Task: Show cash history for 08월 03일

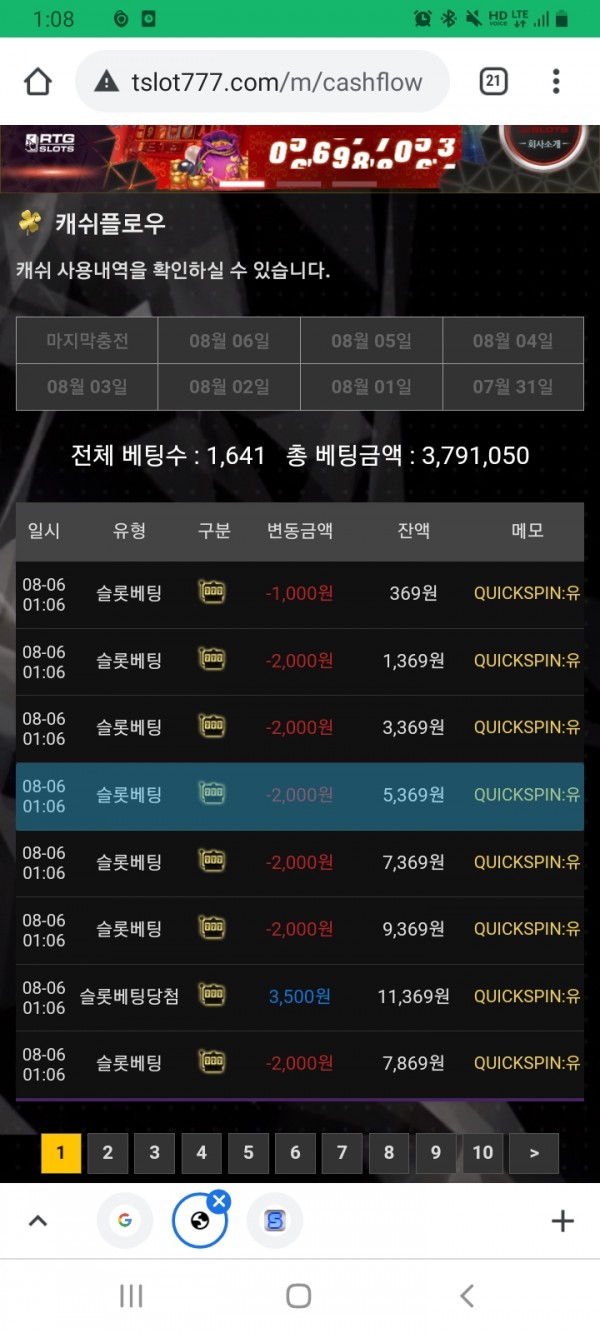Action: [x=87, y=387]
